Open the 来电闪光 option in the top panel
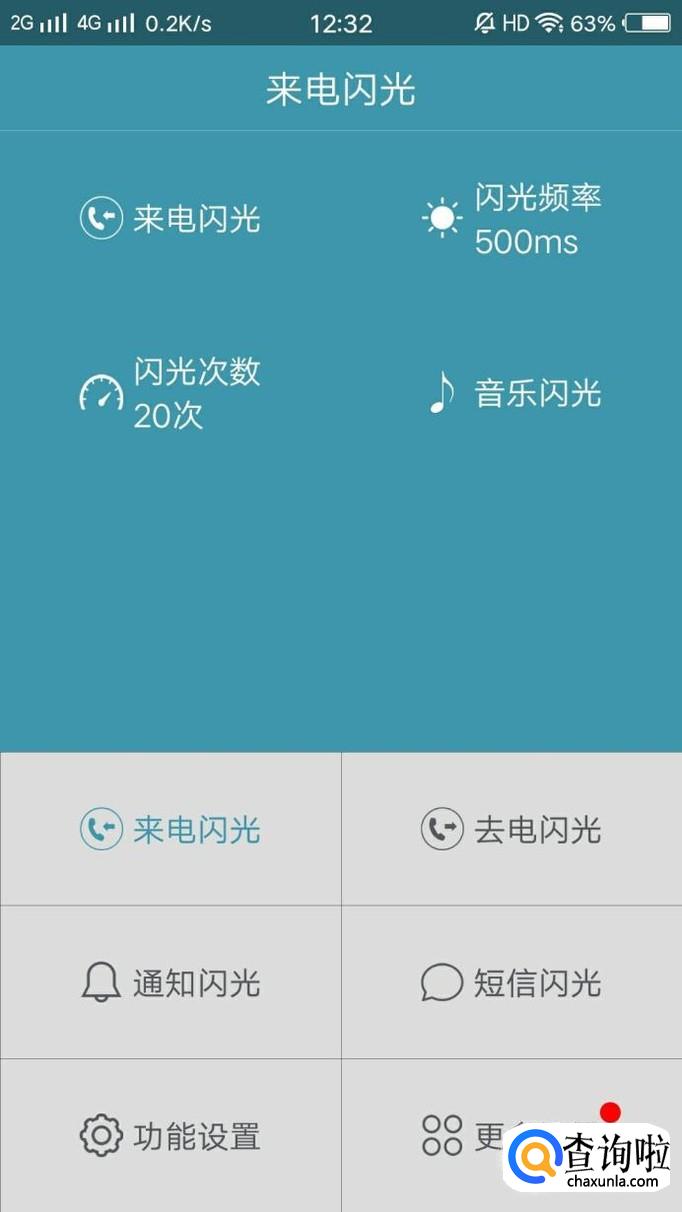Screen dimensions: 682x1212 (170, 218)
